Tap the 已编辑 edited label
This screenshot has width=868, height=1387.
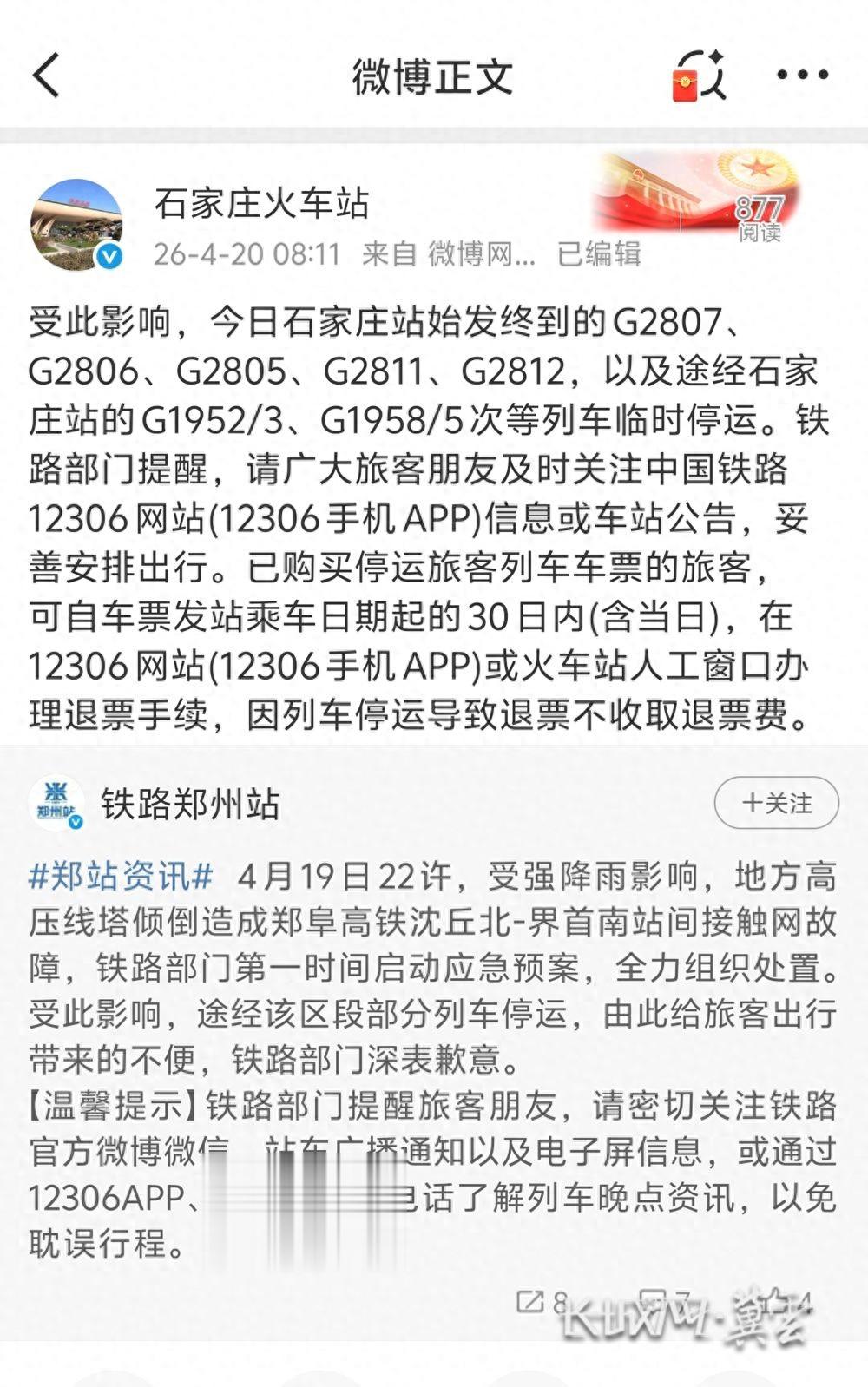click(600, 256)
